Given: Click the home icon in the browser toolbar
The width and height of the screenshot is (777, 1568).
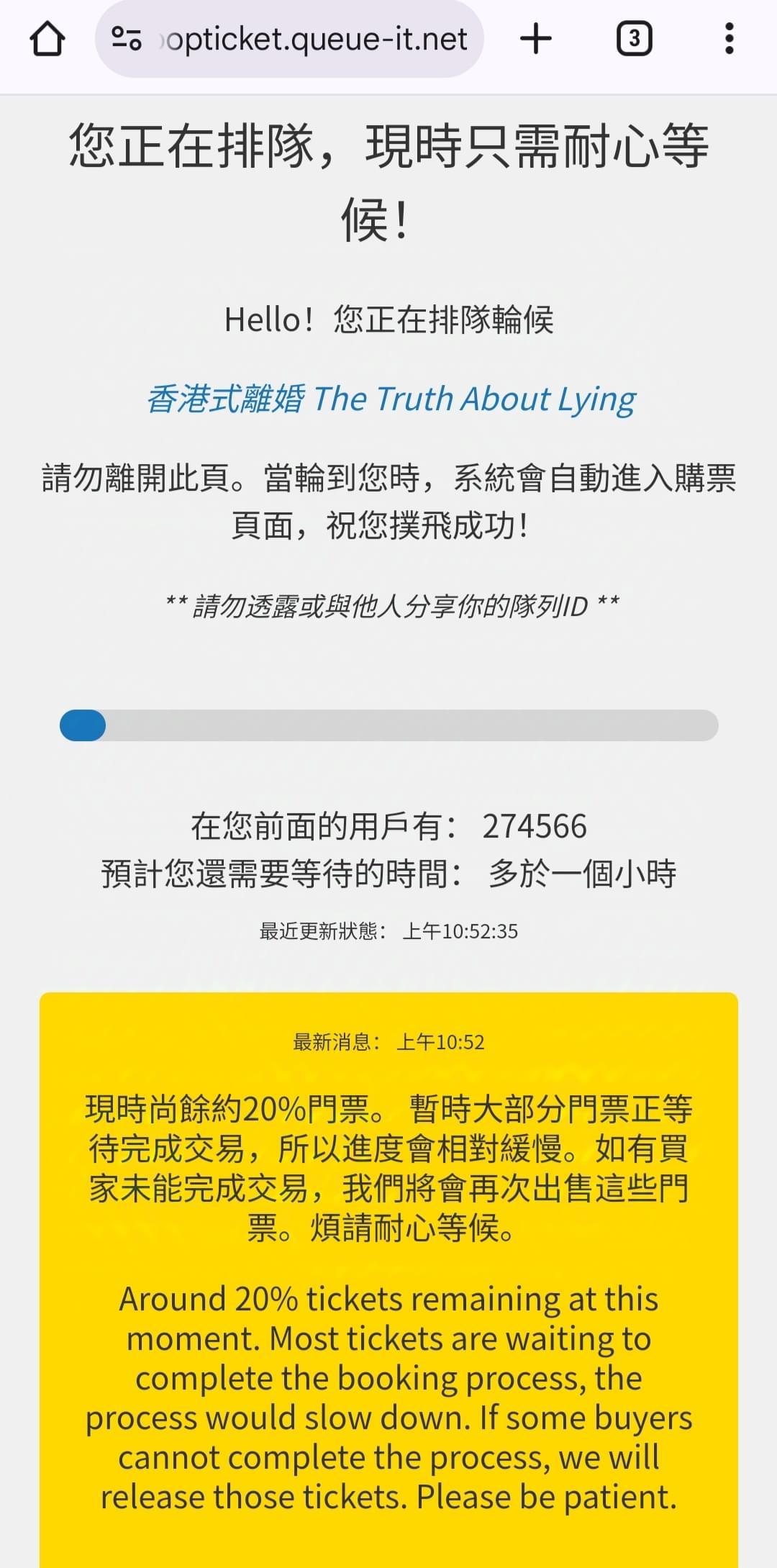Looking at the screenshot, I should [x=48, y=40].
